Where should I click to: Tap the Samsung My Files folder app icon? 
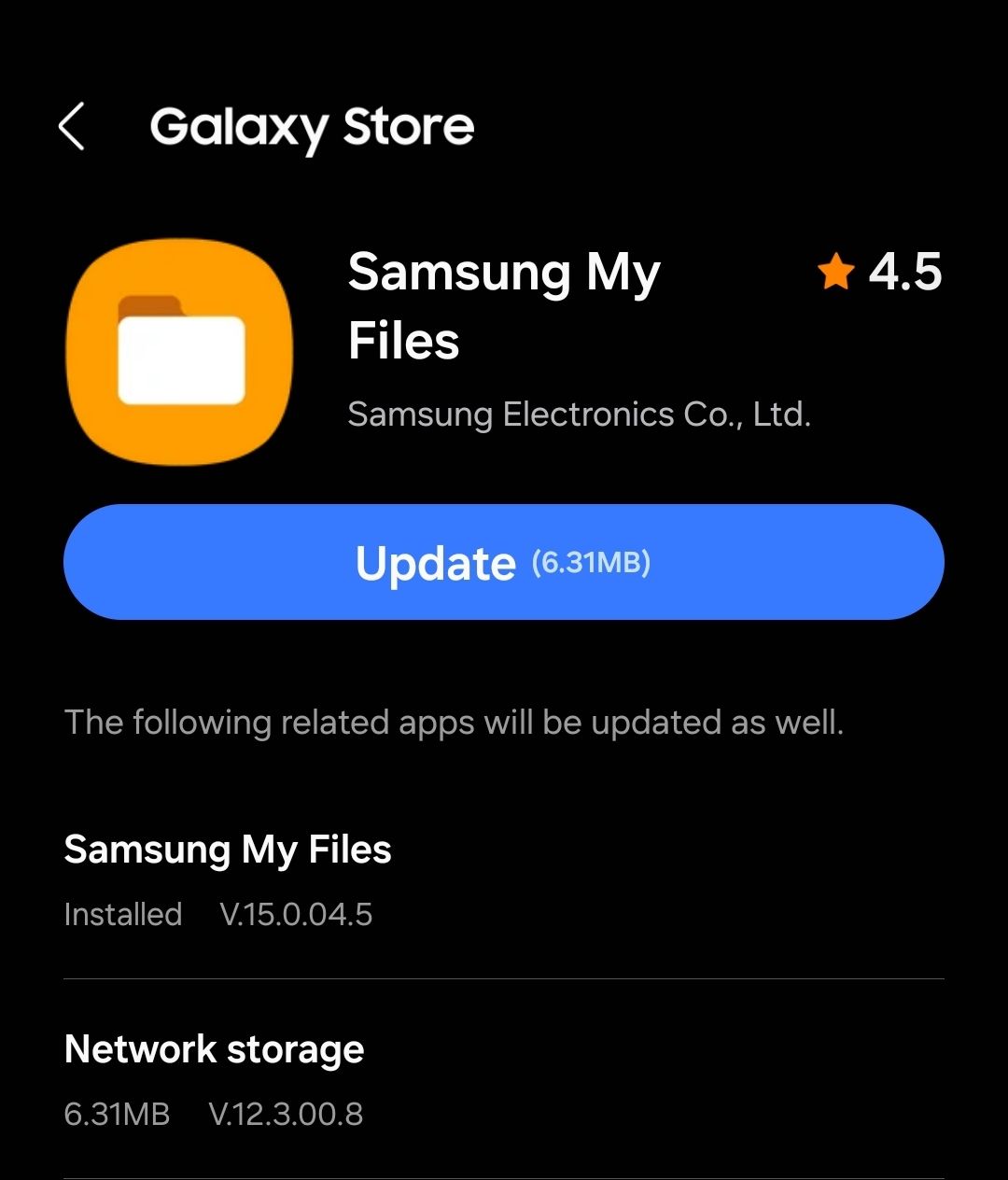click(x=180, y=350)
